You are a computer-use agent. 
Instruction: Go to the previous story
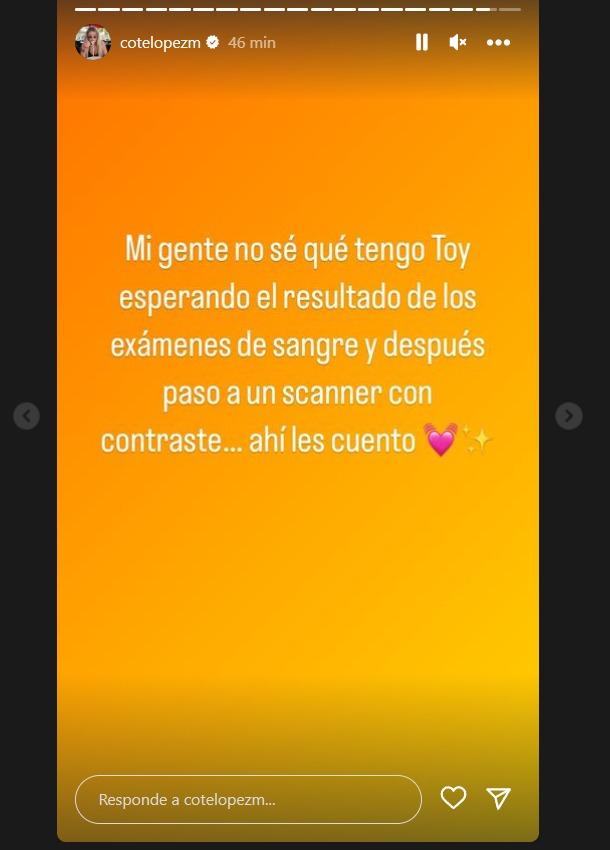coord(27,416)
